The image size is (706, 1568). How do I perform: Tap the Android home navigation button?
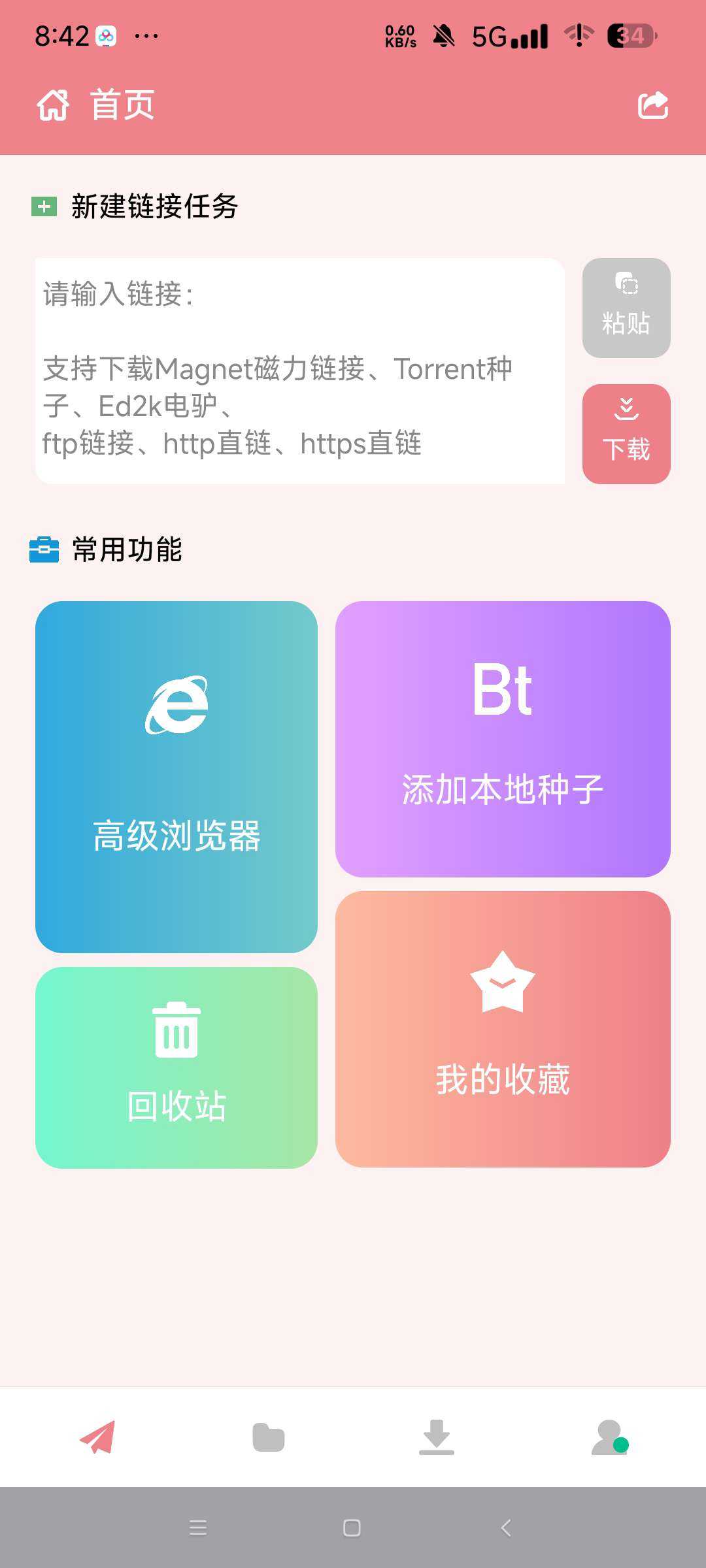(x=352, y=1528)
